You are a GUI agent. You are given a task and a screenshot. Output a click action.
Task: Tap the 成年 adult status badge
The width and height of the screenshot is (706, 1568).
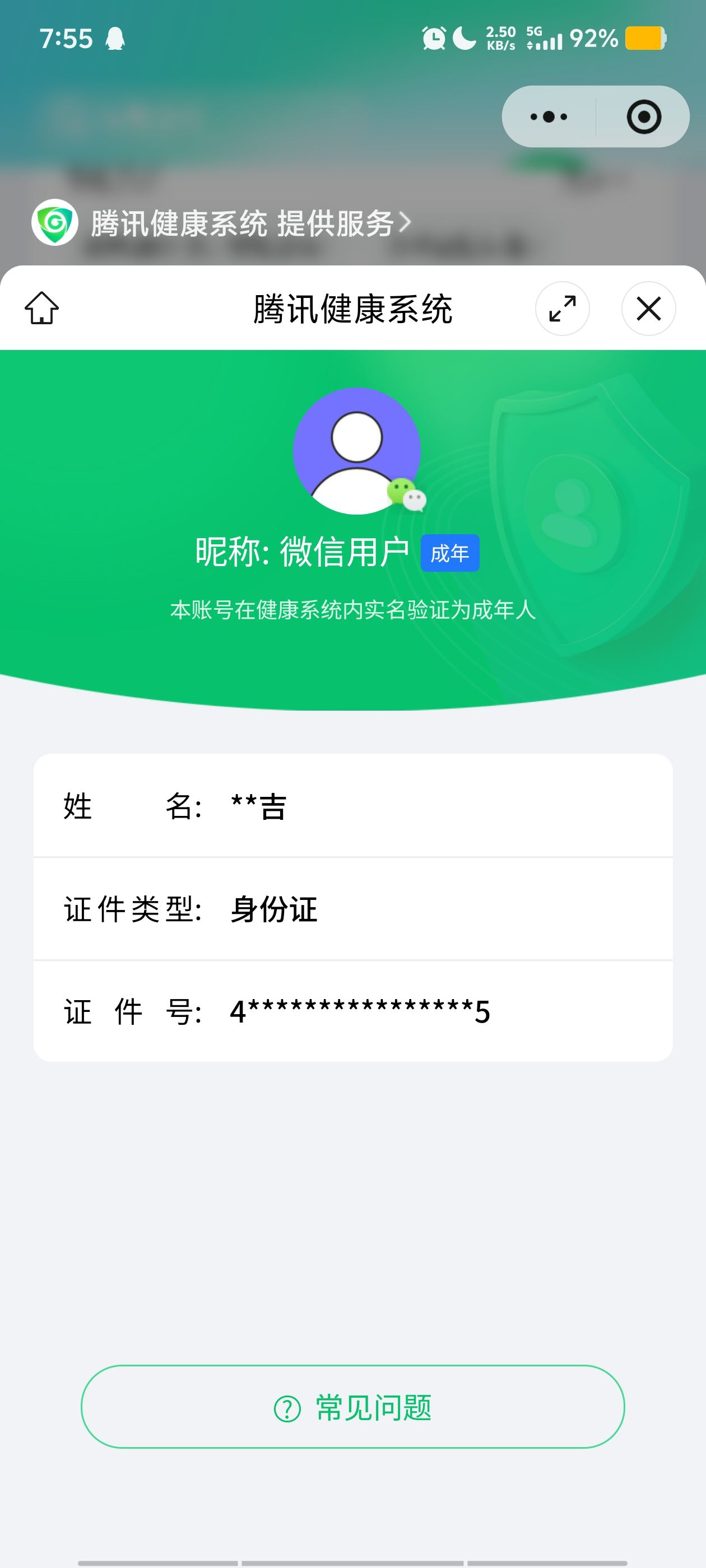452,553
